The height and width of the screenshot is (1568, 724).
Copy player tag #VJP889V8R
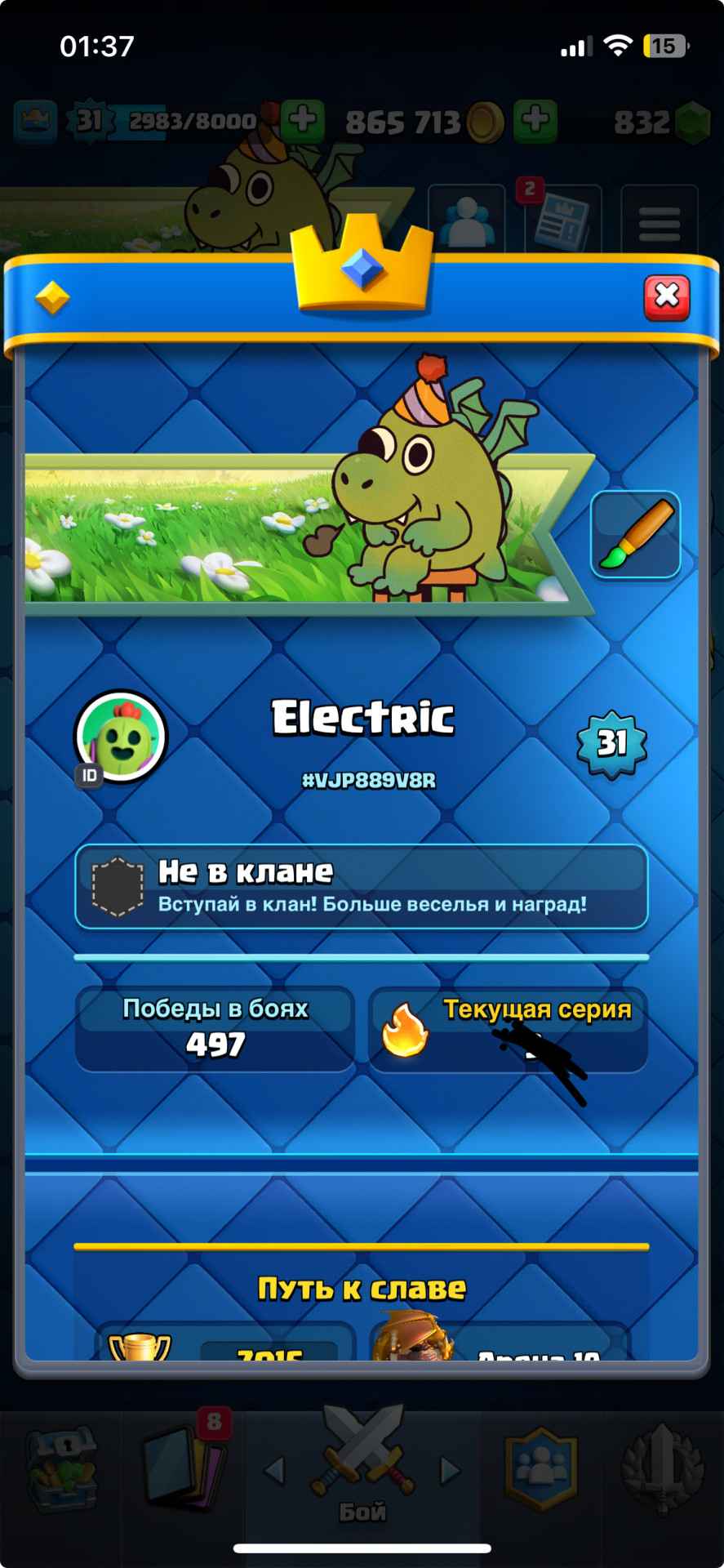click(x=369, y=781)
